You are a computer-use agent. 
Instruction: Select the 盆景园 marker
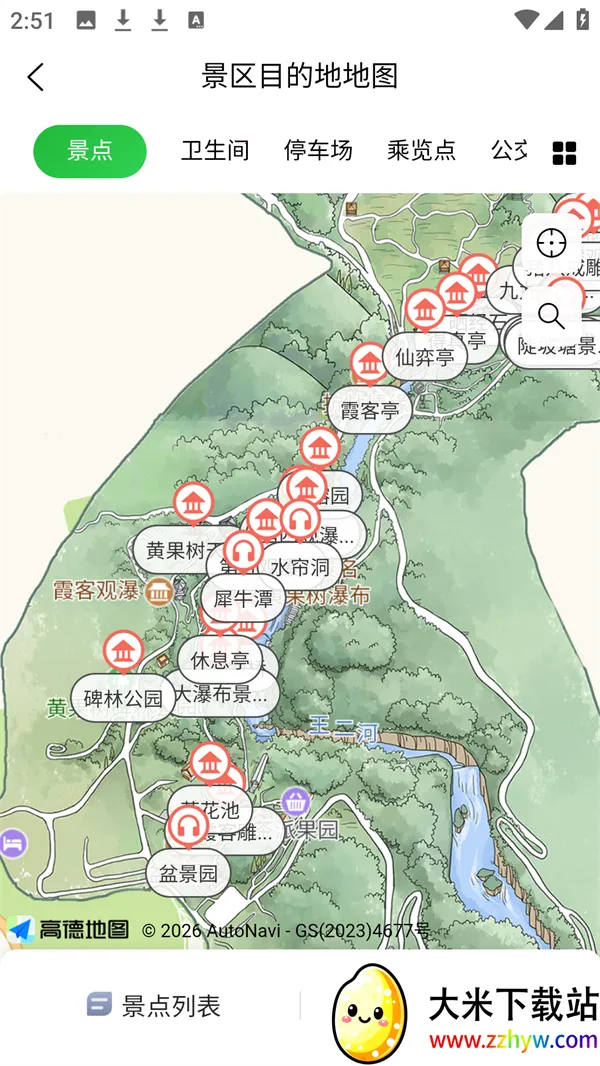pyautogui.click(x=188, y=873)
